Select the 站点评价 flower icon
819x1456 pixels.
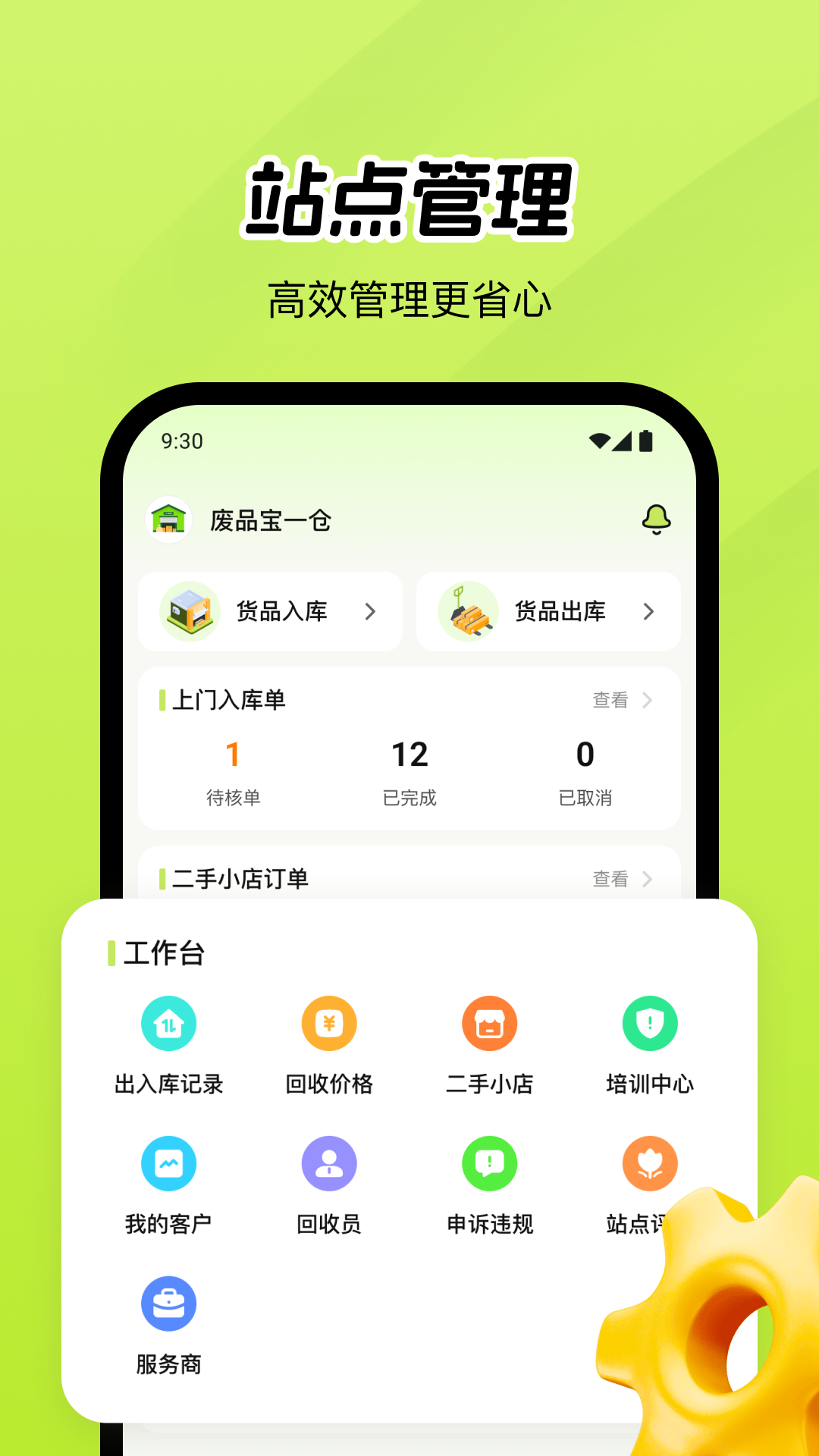coord(650,1163)
